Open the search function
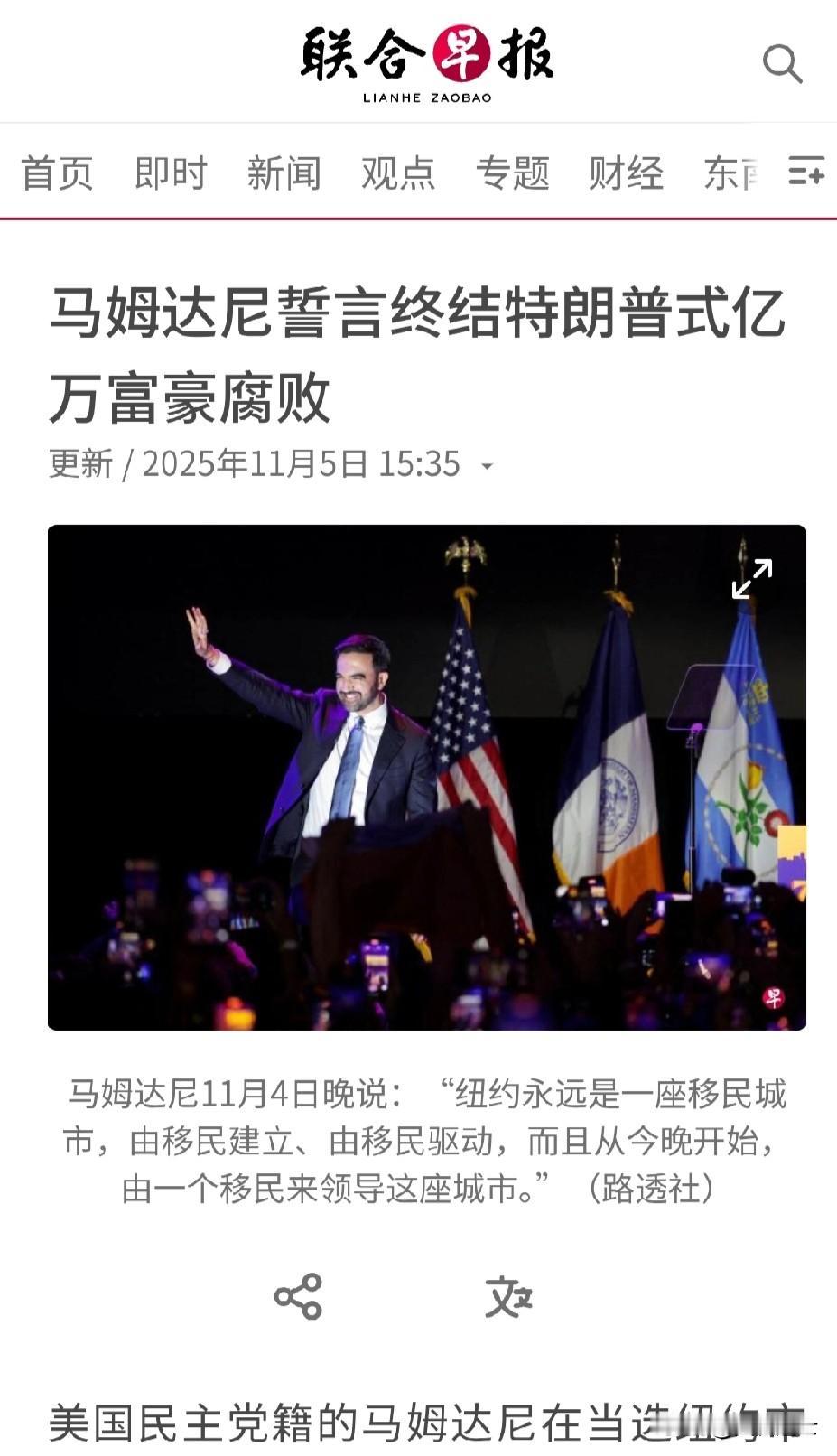The width and height of the screenshot is (837, 1456). pos(782,63)
